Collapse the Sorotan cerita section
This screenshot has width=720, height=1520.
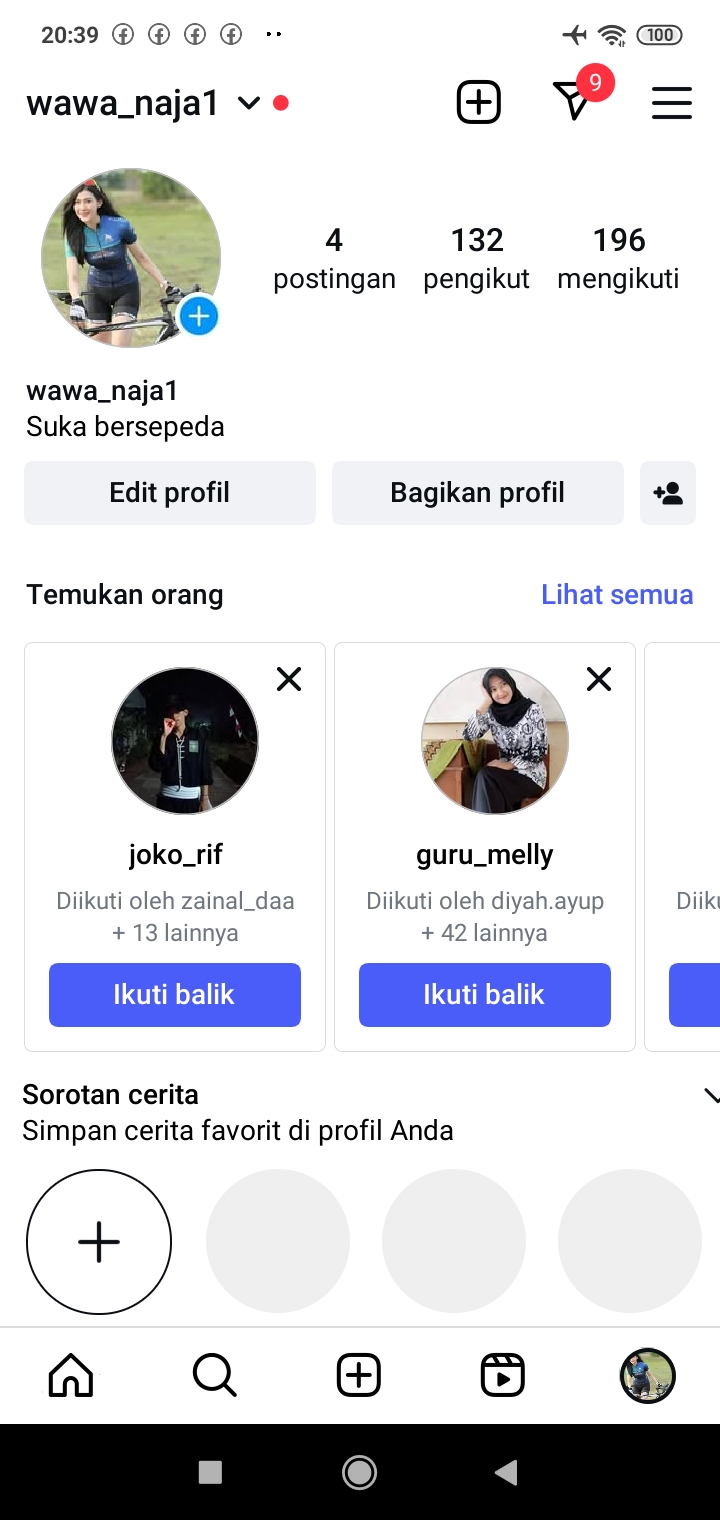pyautogui.click(x=711, y=1096)
